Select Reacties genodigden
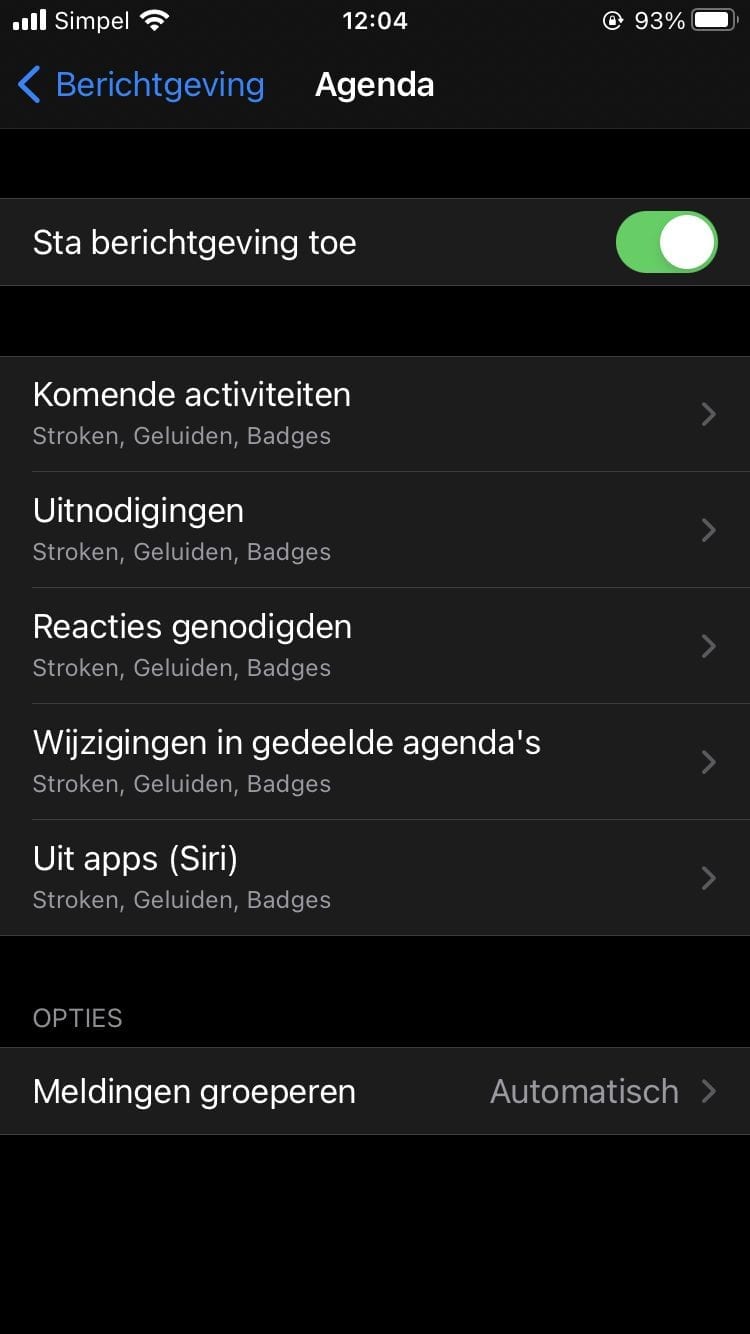 tap(375, 646)
